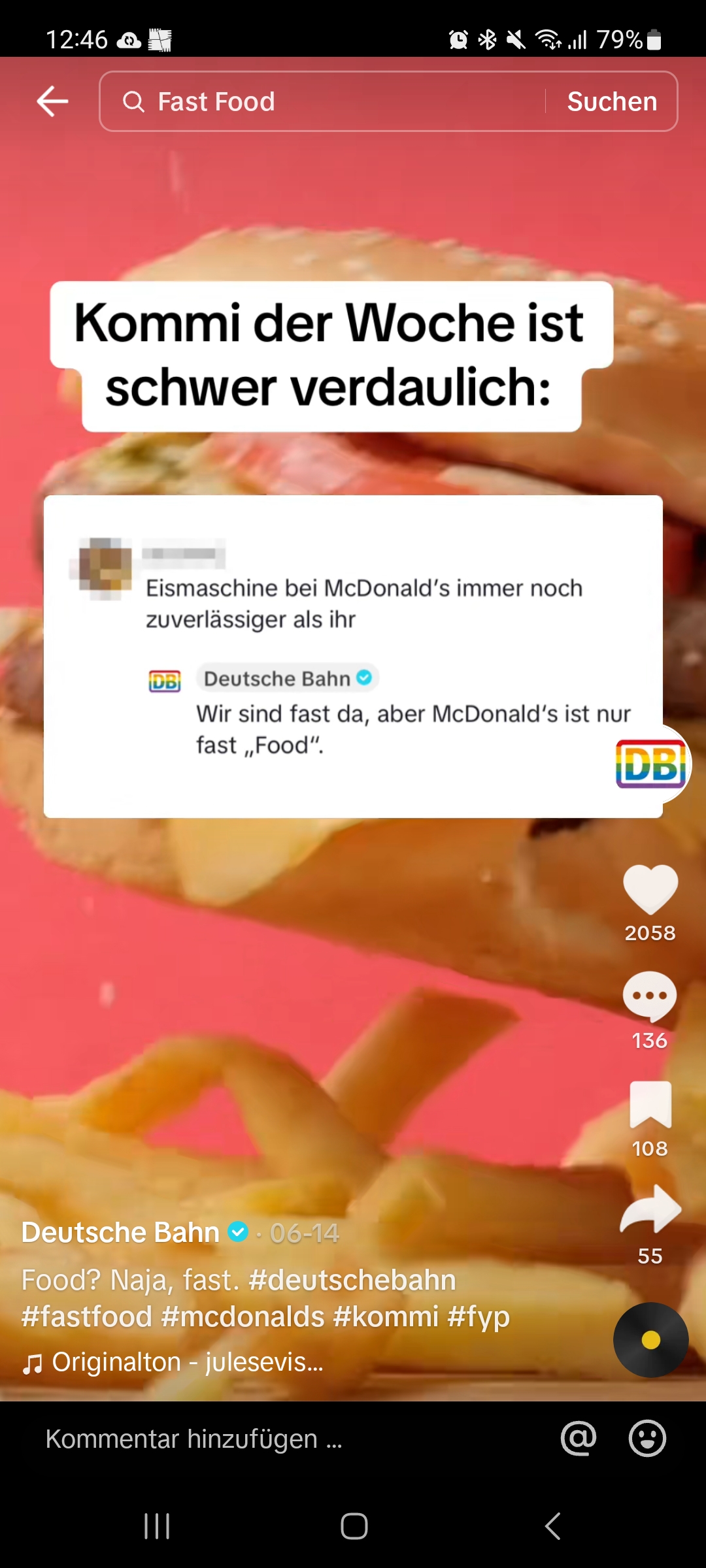Open the #fyp hashtag
706x1568 pixels.
click(479, 1316)
